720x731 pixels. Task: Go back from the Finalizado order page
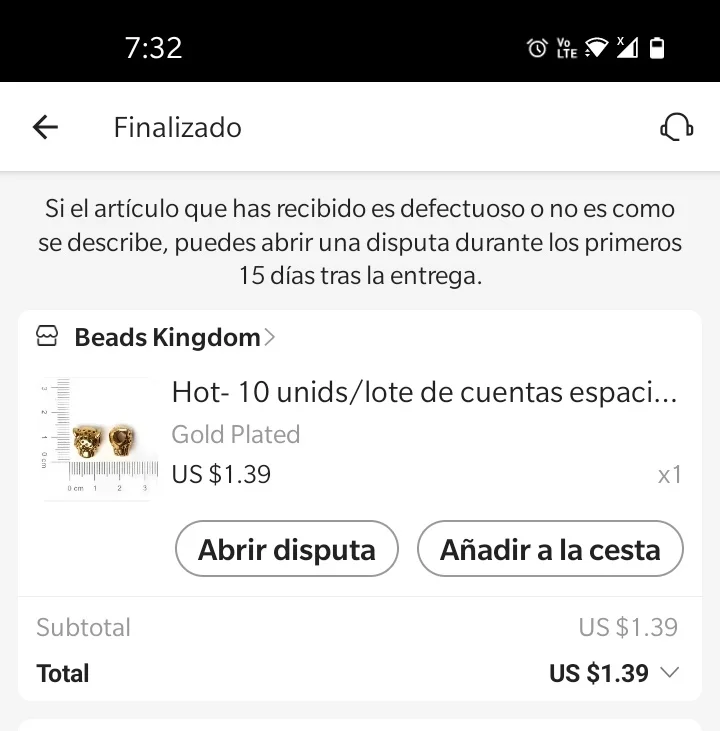pyautogui.click(x=46, y=127)
